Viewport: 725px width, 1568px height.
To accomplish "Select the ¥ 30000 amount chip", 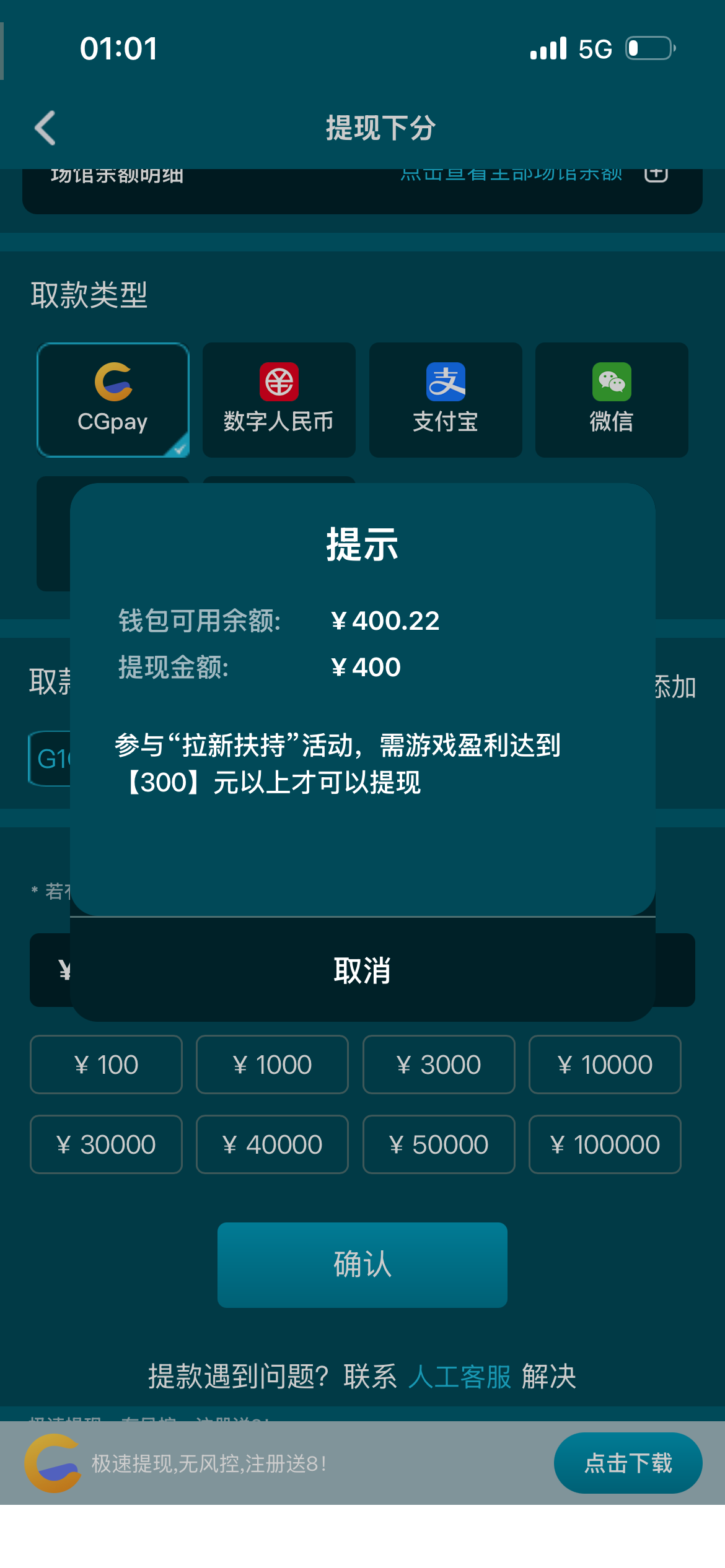I will click(x=106, y=1144).
